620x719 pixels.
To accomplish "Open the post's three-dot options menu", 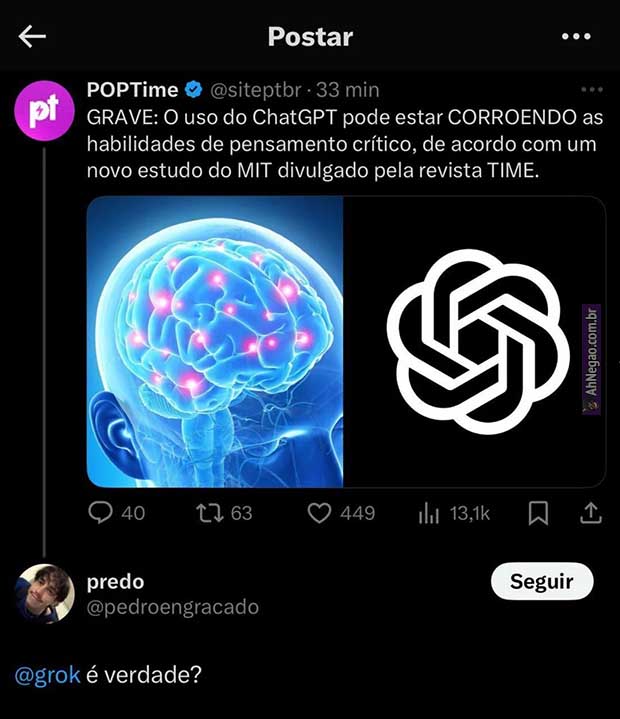I will coord(592,90).
